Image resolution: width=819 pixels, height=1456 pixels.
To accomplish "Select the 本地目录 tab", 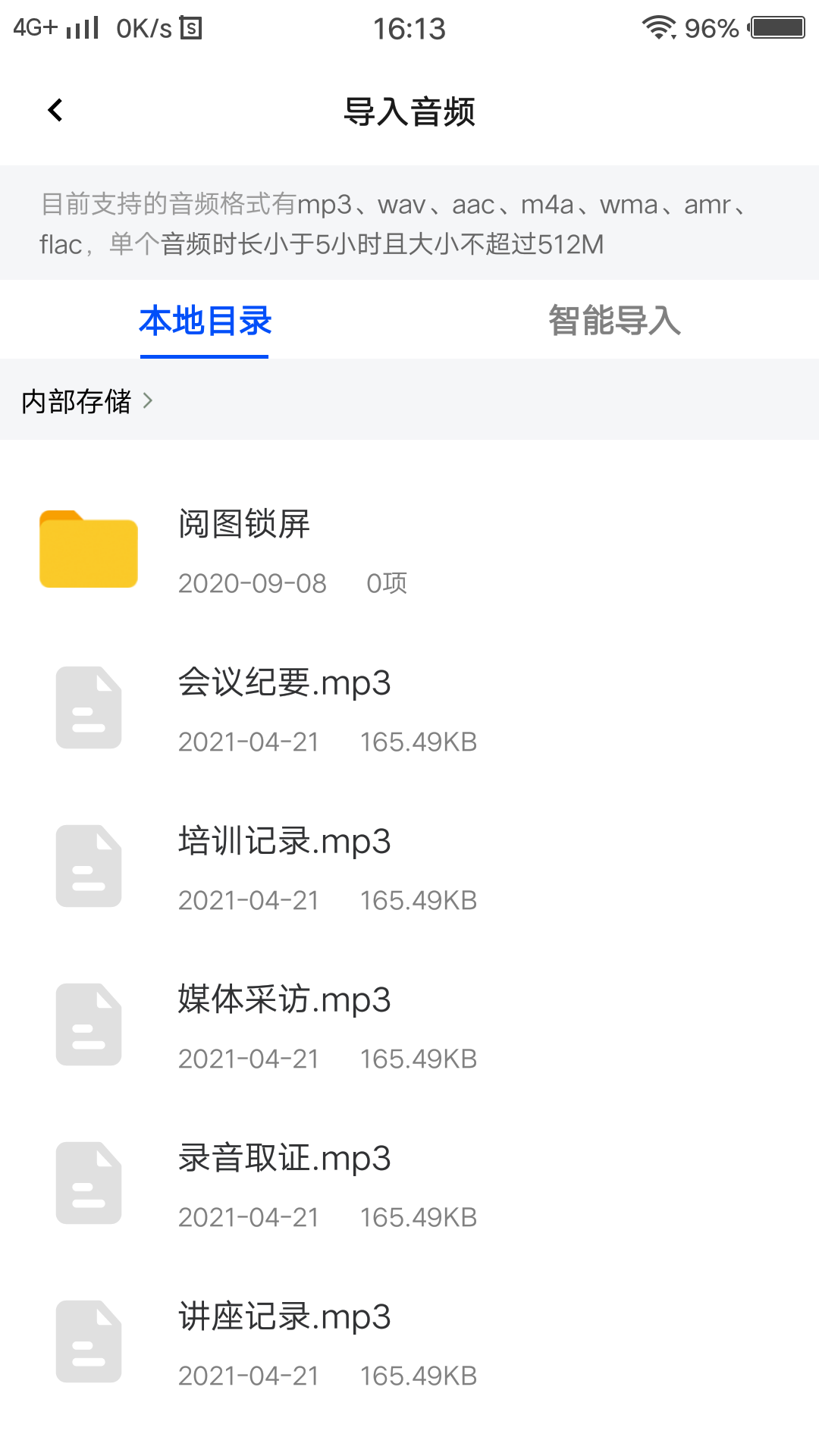I will [x=205, y=321].
